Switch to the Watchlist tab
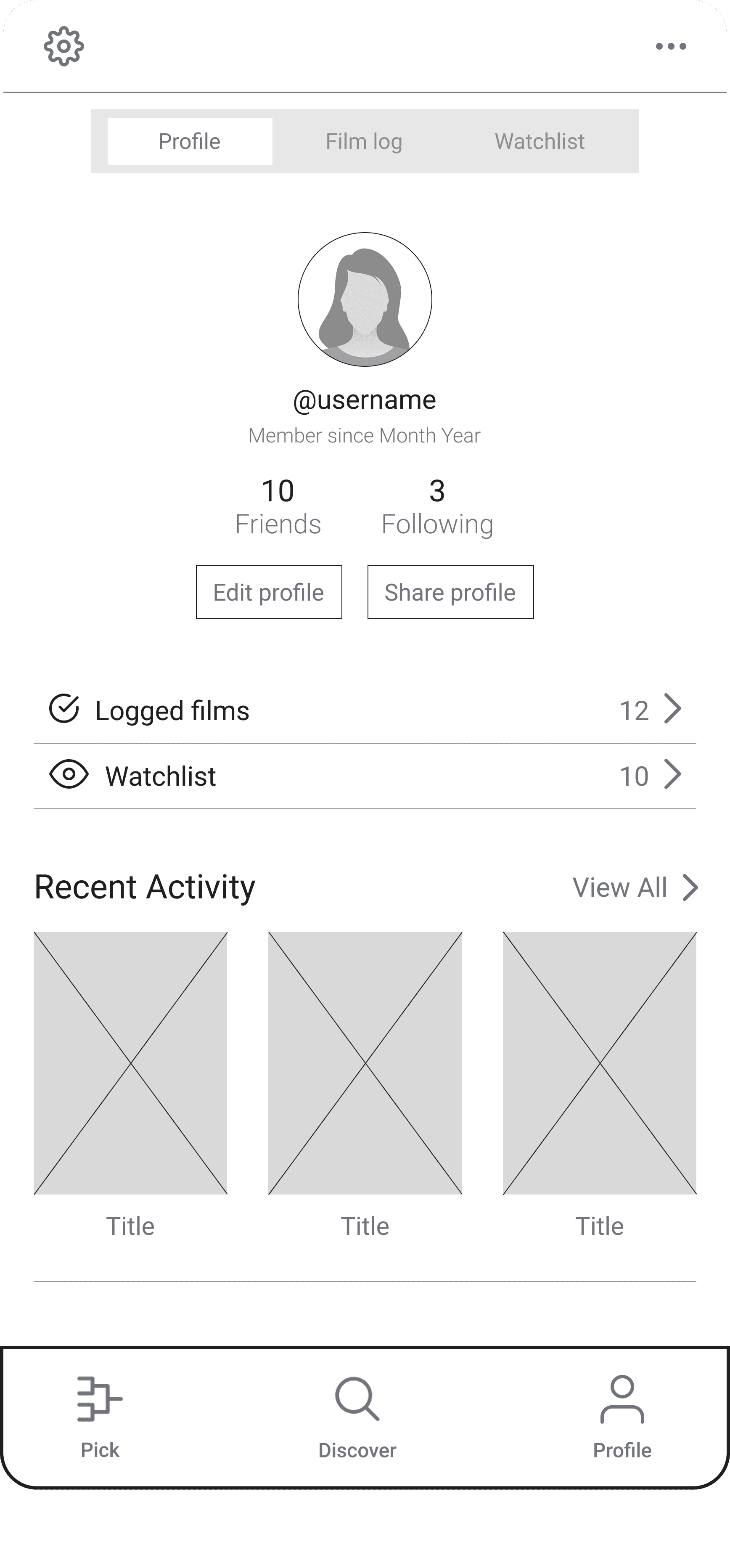 pyautogui.click(x=540, y=141)
